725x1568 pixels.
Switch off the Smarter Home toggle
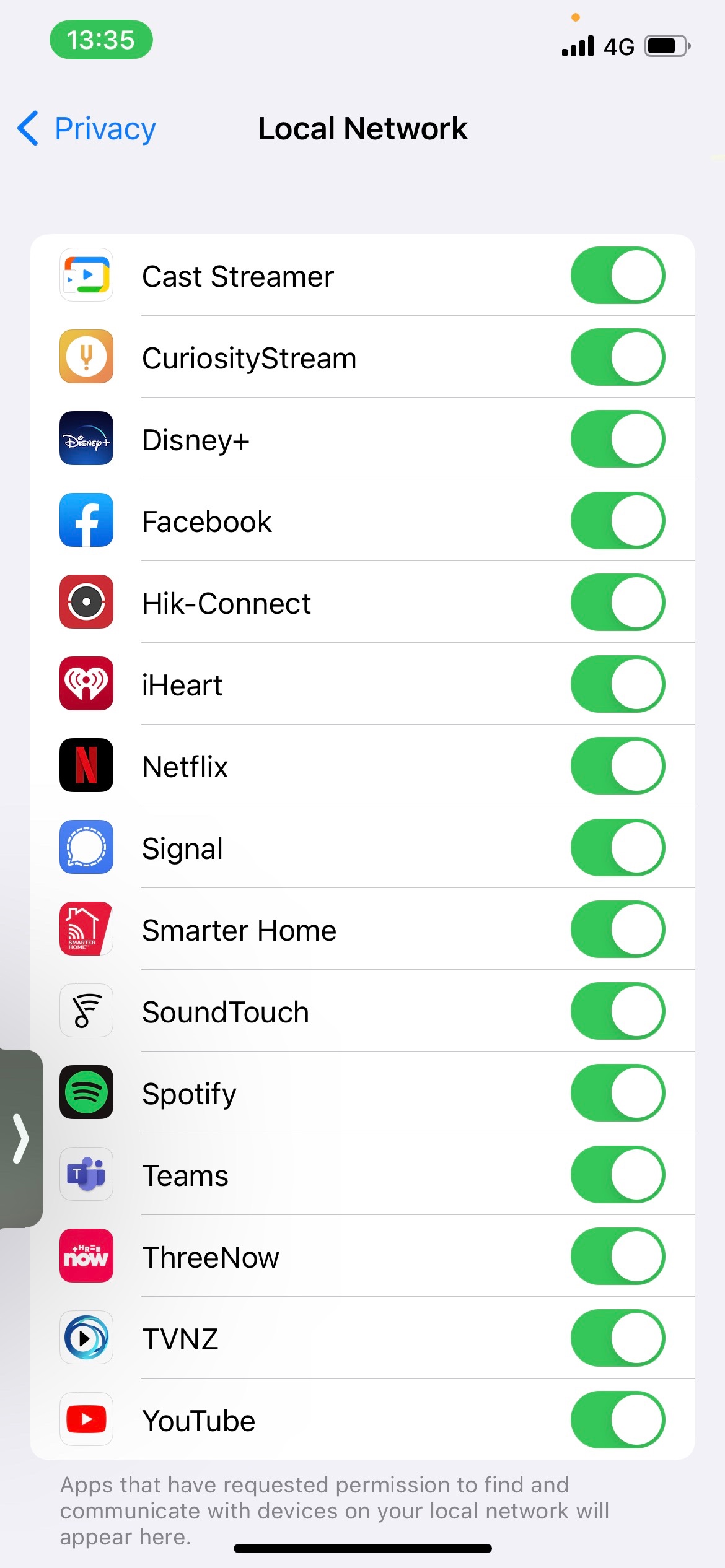(617, 930)
